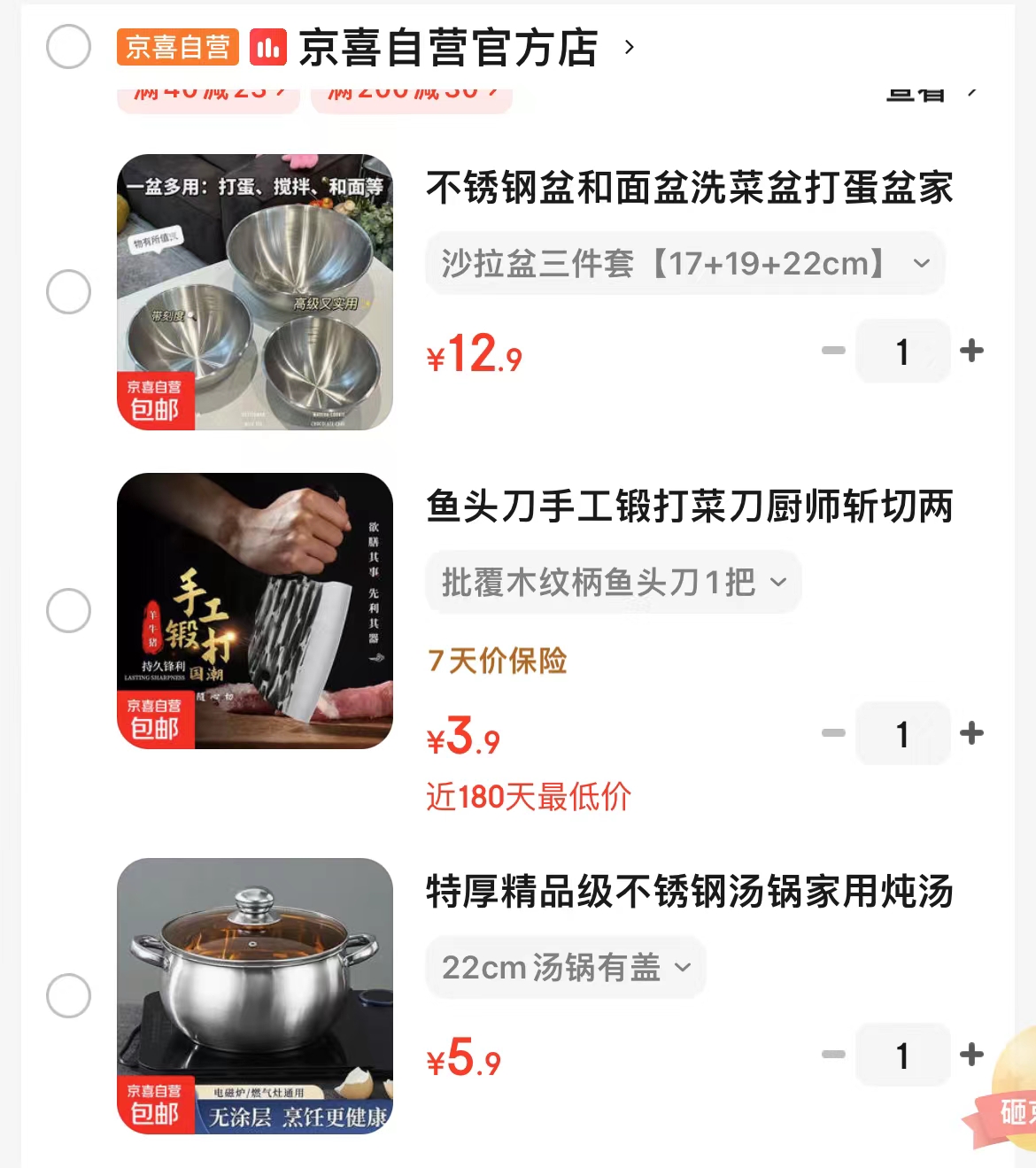Select the store-wide checkbox
Image resolution: width=1036 pixels, height=1168 pixels.
pyautogui.click(x=68, y=45)
